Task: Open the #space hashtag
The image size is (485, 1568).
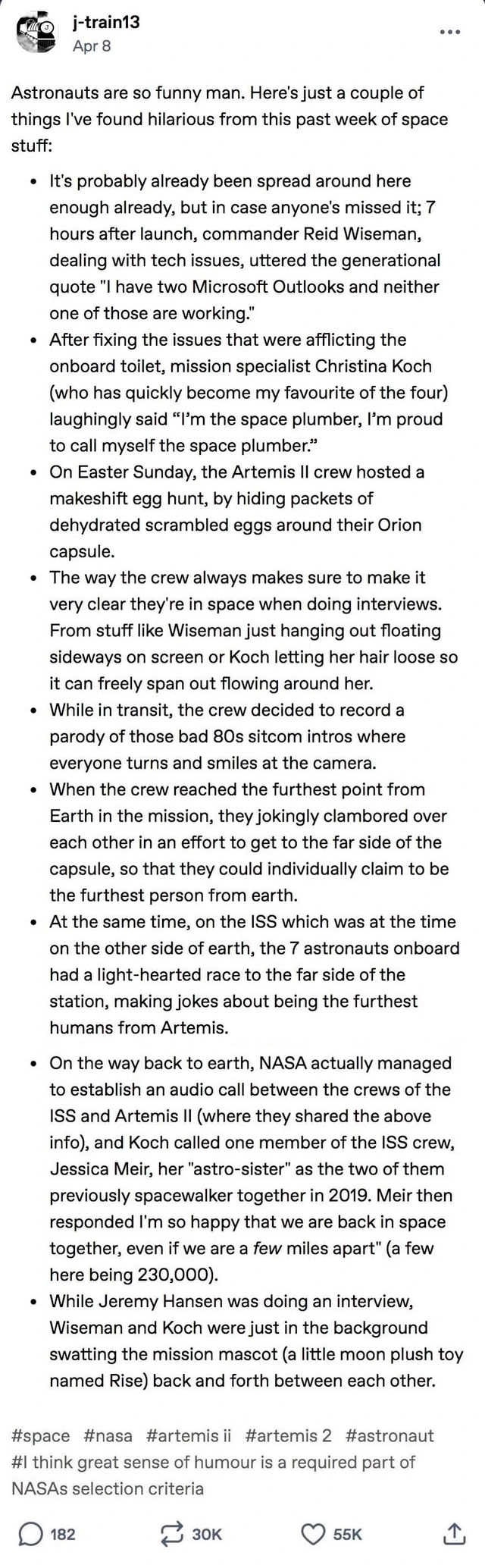Action: [41, 1435]
